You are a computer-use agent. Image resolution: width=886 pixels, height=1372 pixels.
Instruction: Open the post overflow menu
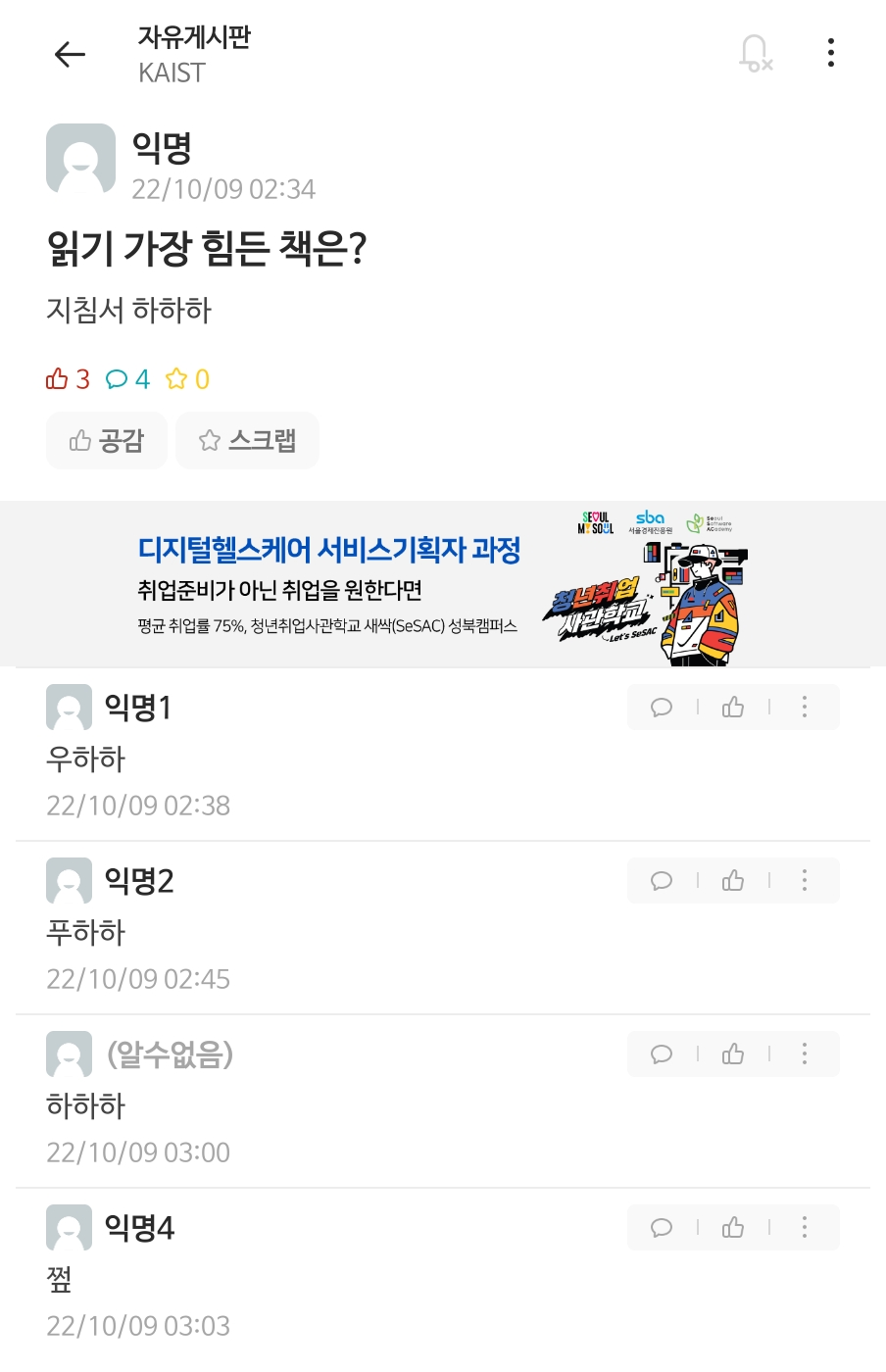[831, 53]
